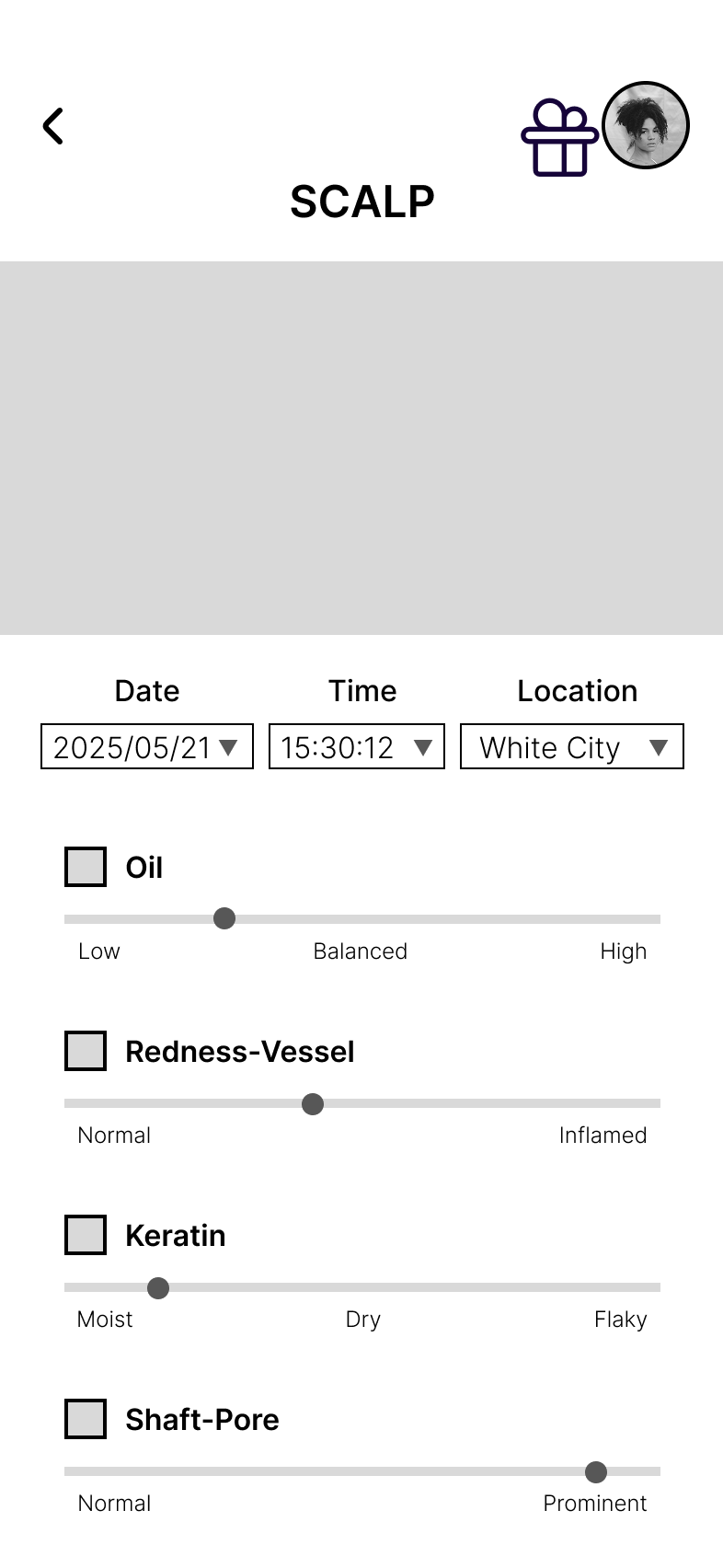Tick the Redness-Vessel checkbox
Image resolution: width=723 pixels, height=1568 pixels.
(x=86, y=1051)
